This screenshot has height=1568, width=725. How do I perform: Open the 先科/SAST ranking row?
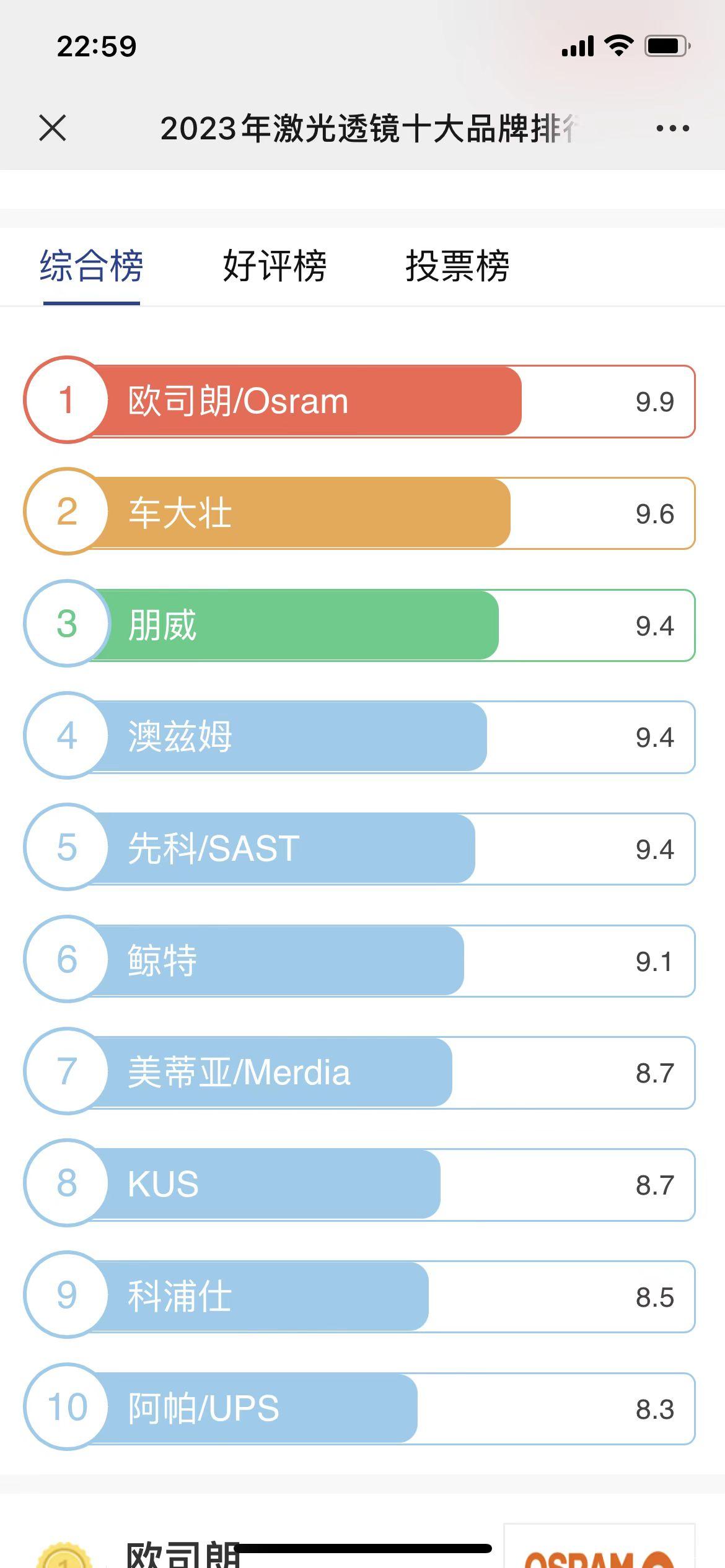click(x=359, y=848)
